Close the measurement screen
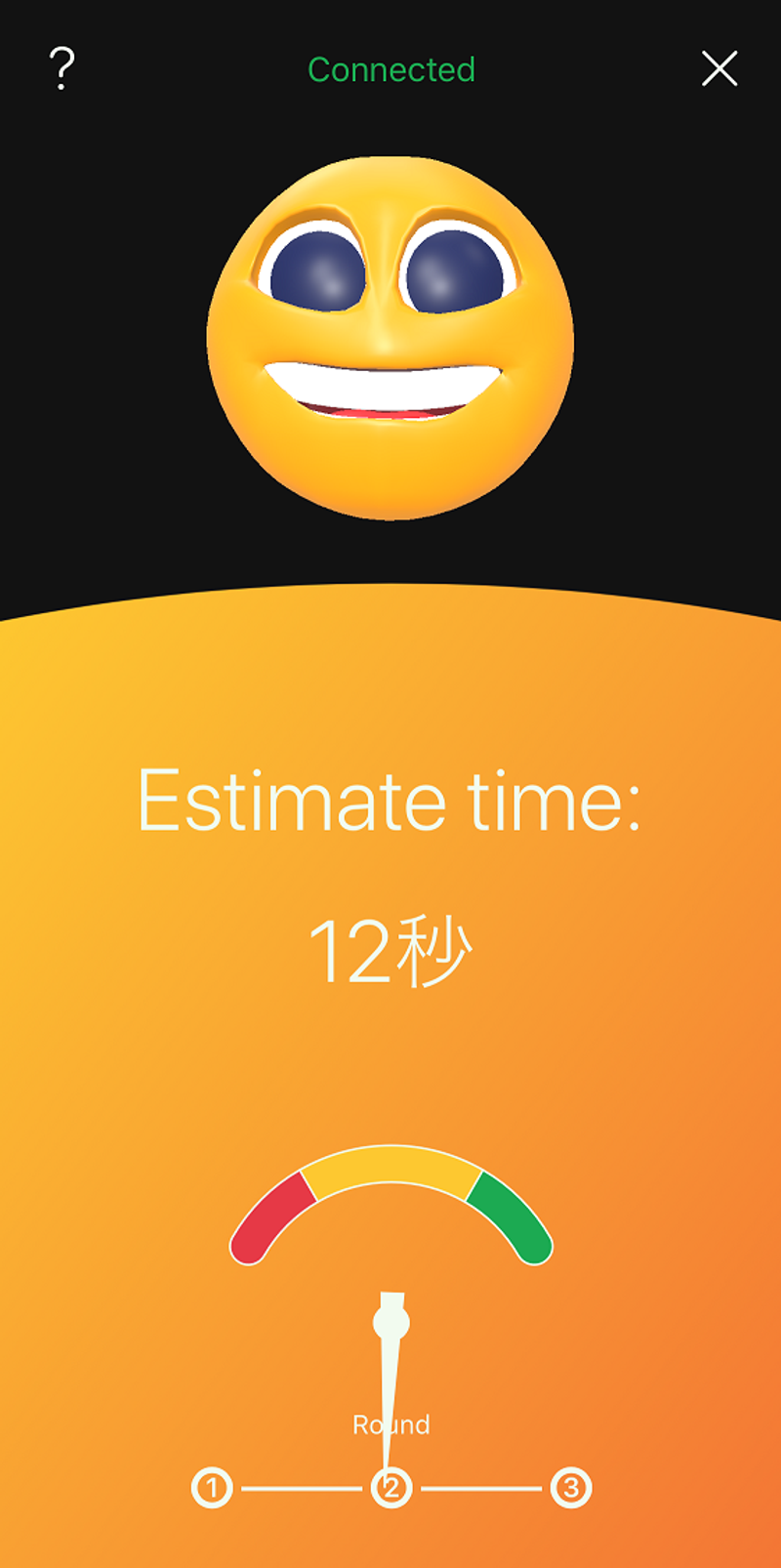The height and width of the screenshot is (1568, 781). pyautogui.click(x=719, y=69)
